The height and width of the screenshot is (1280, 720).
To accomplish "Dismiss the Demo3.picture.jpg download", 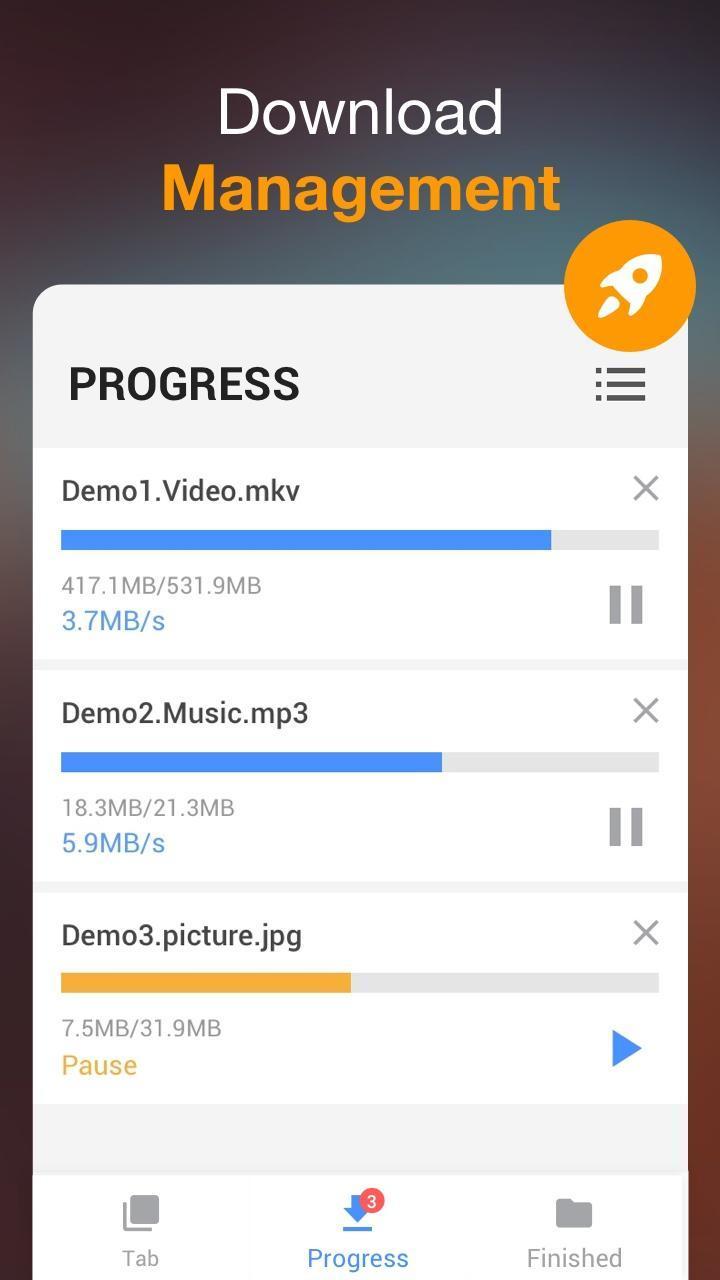I will pos(646,933).
